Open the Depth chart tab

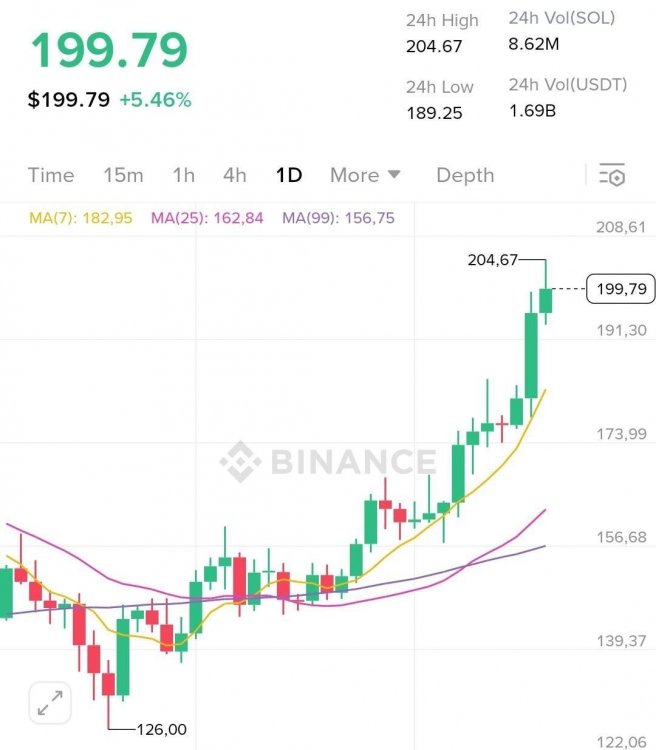click(x=465, y=175)
